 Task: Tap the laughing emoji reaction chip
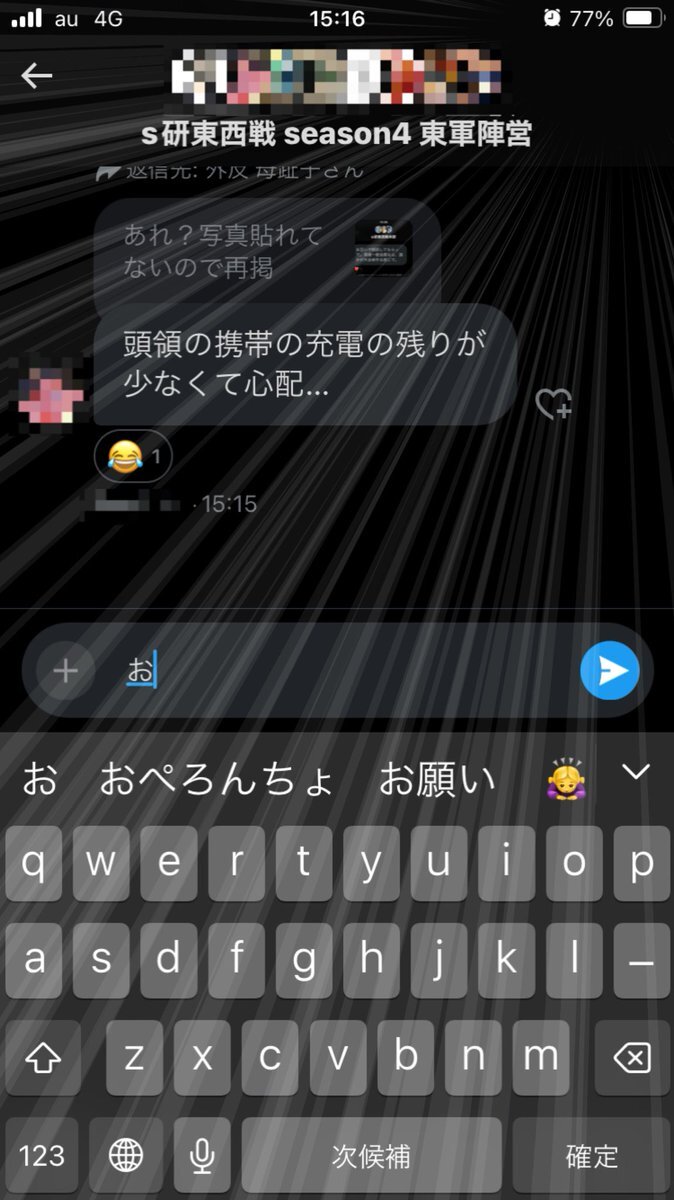point(133,458)
